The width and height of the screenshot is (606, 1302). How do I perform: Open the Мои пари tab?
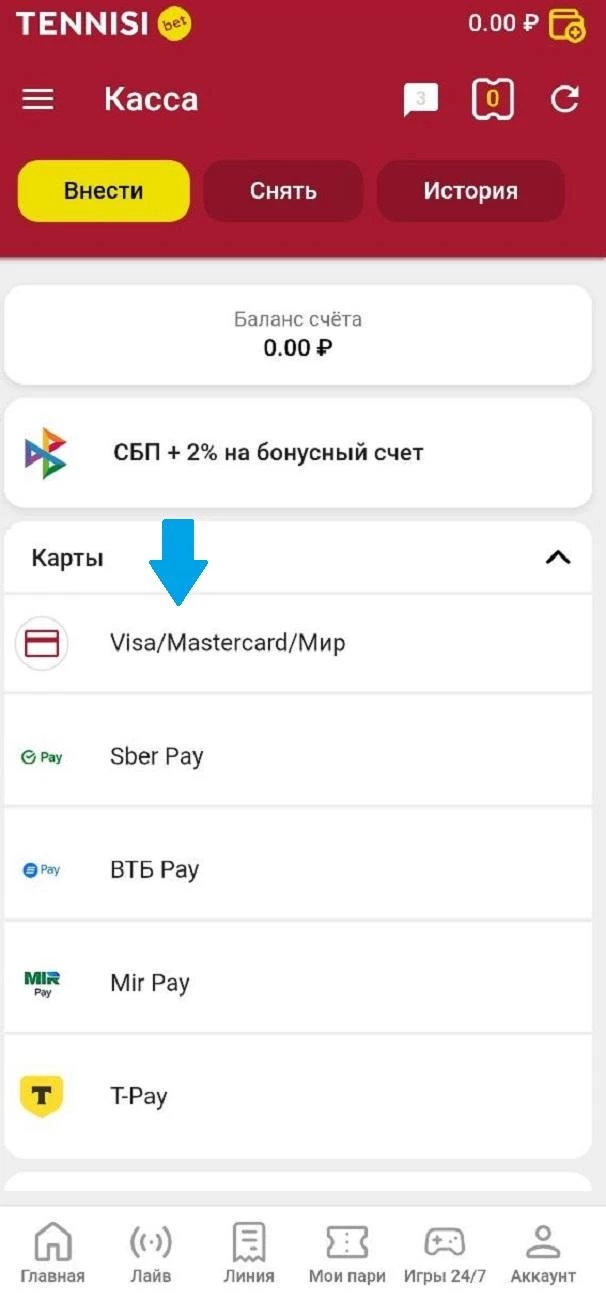[347, 1254]
